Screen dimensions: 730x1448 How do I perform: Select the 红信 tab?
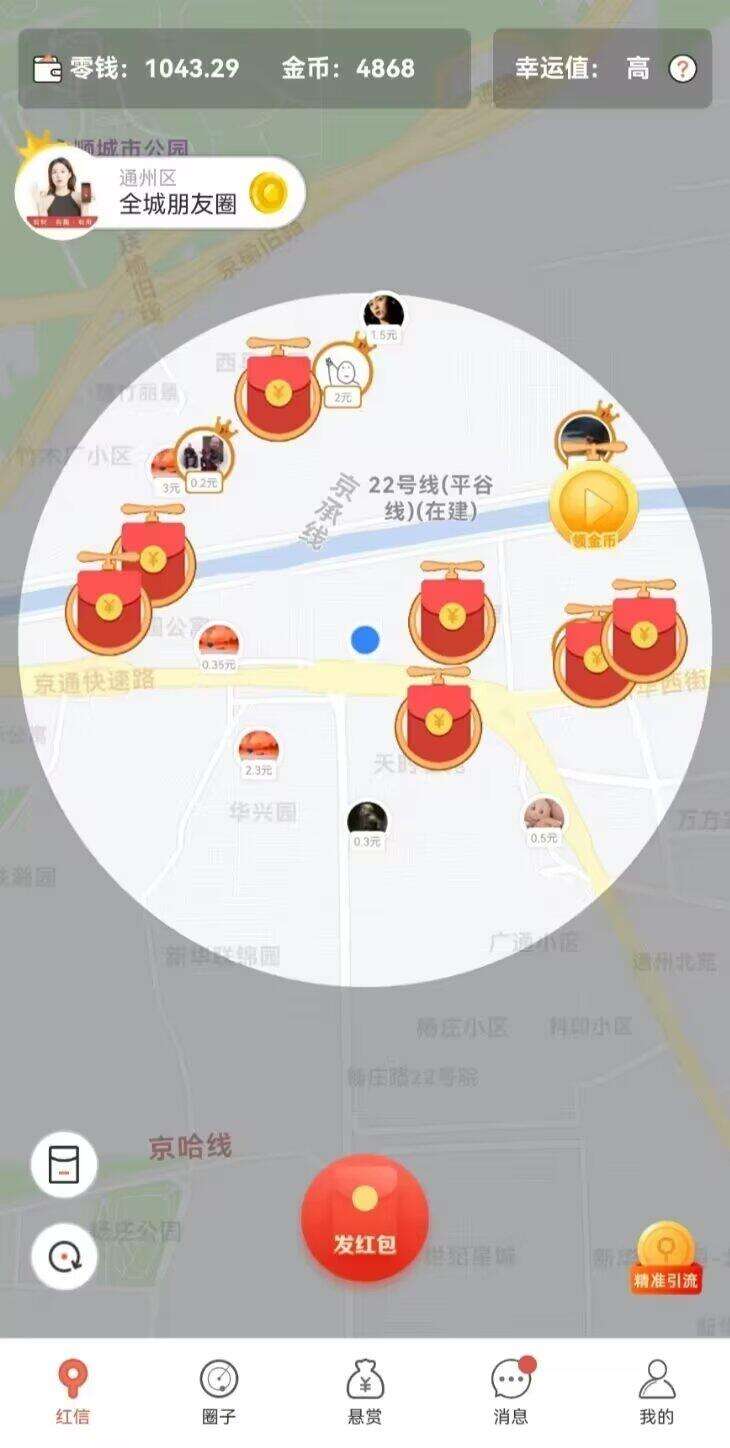[x=73, y=1392]
